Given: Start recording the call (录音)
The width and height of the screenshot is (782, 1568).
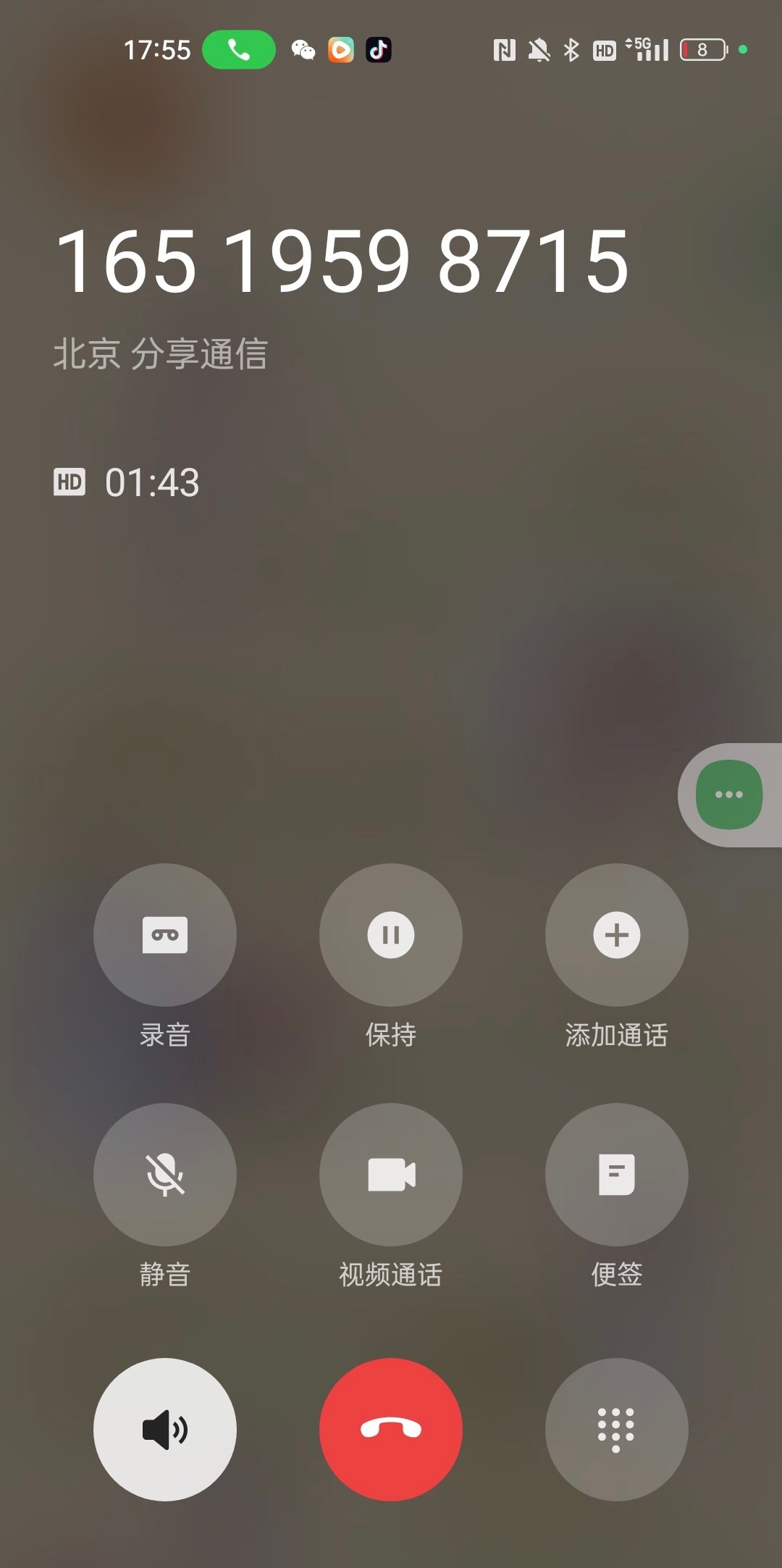Looking at the screenshot, I should [165, 934].
